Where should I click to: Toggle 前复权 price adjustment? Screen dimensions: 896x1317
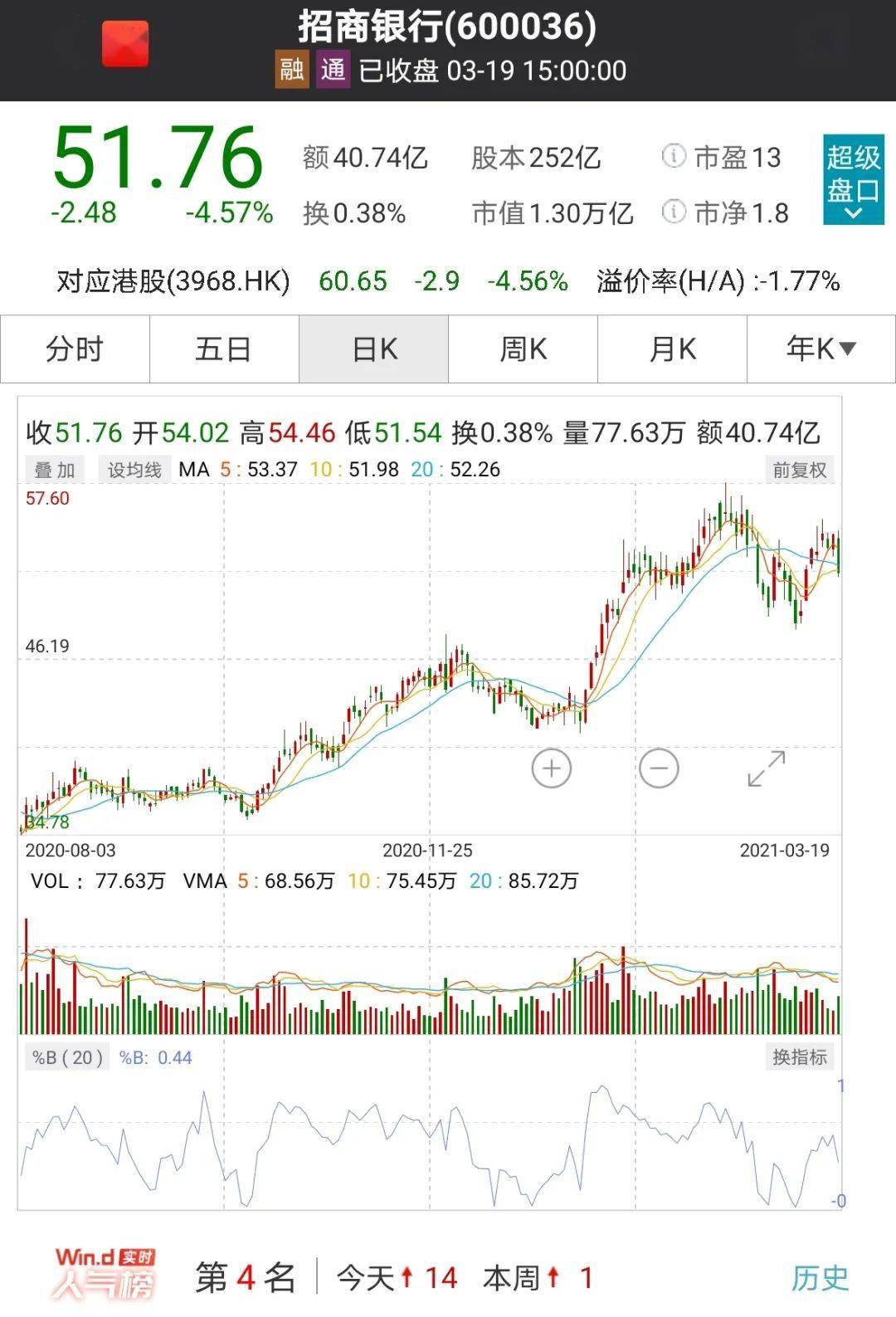pyautogui.click(x=801, y=469)
